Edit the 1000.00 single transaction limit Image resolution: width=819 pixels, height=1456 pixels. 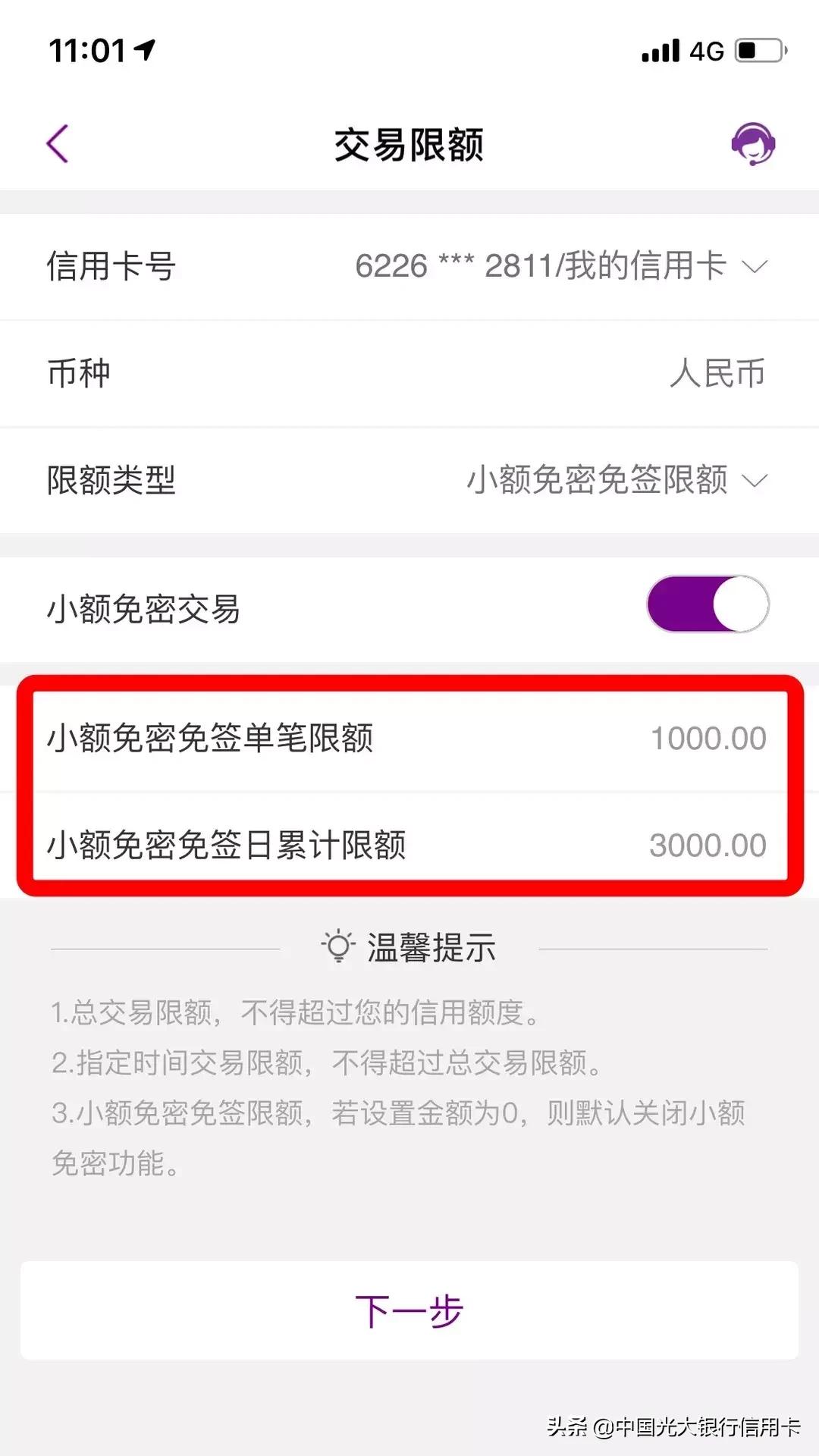tap(708, 736)
